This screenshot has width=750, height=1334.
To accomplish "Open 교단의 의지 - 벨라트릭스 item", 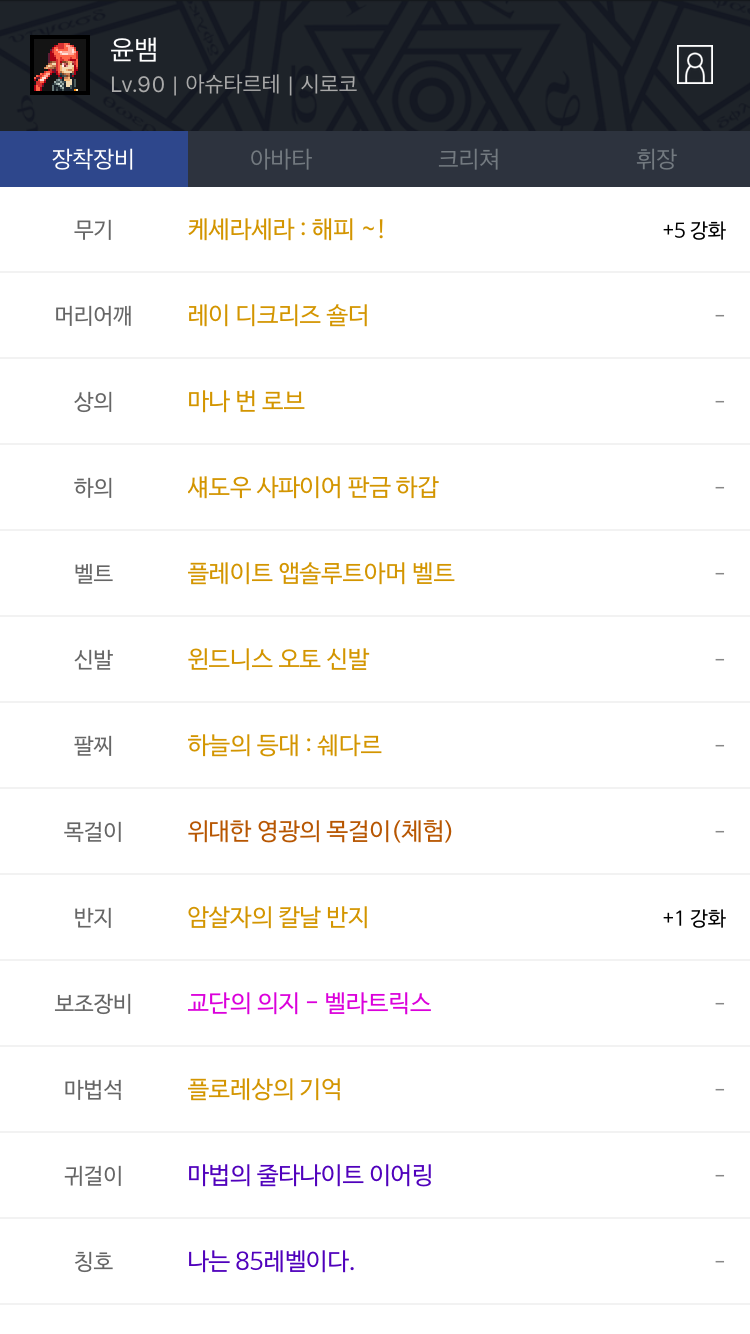I will (x=309, y=1004).
